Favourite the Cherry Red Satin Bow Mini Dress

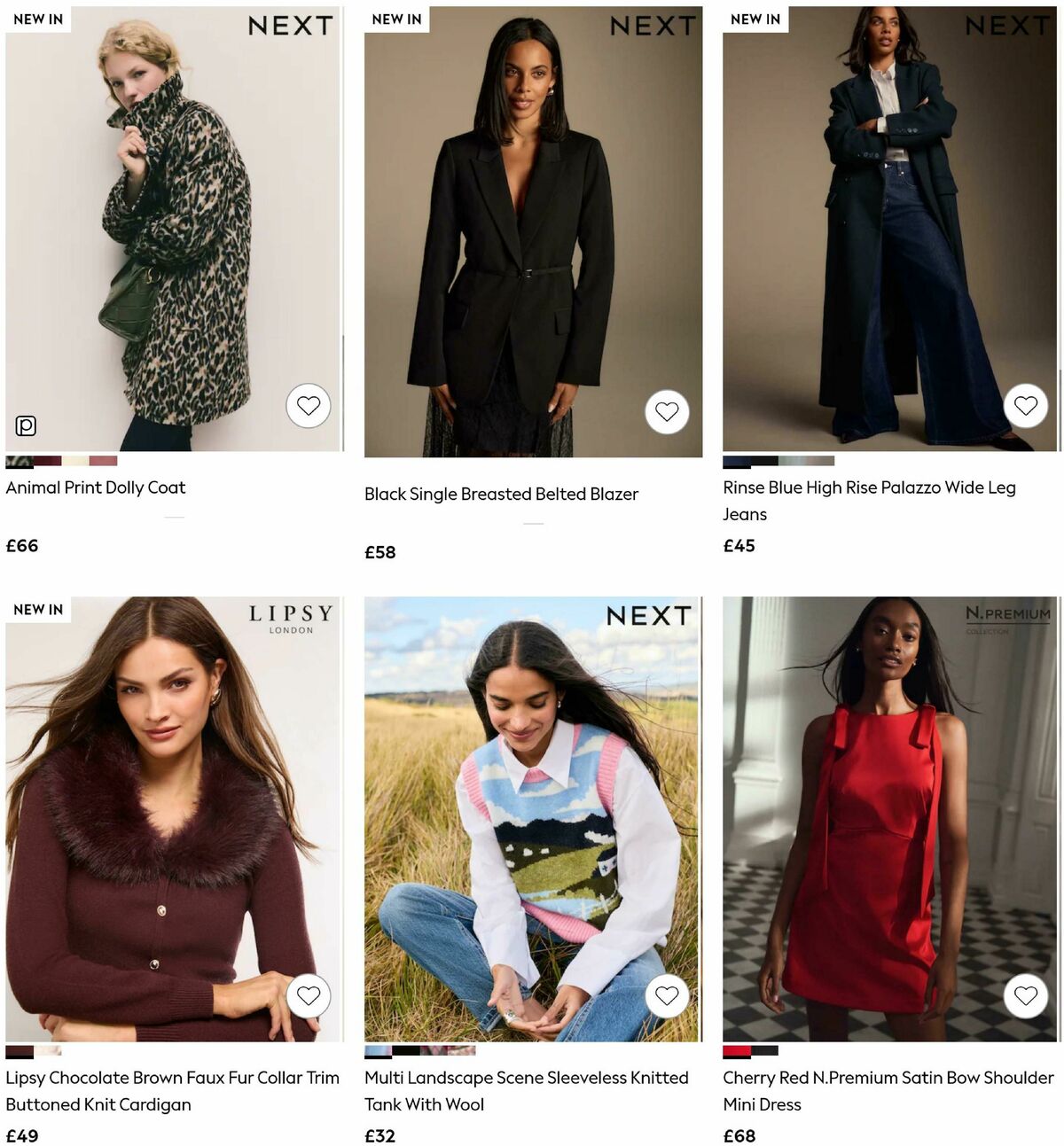click(1025, 995)
